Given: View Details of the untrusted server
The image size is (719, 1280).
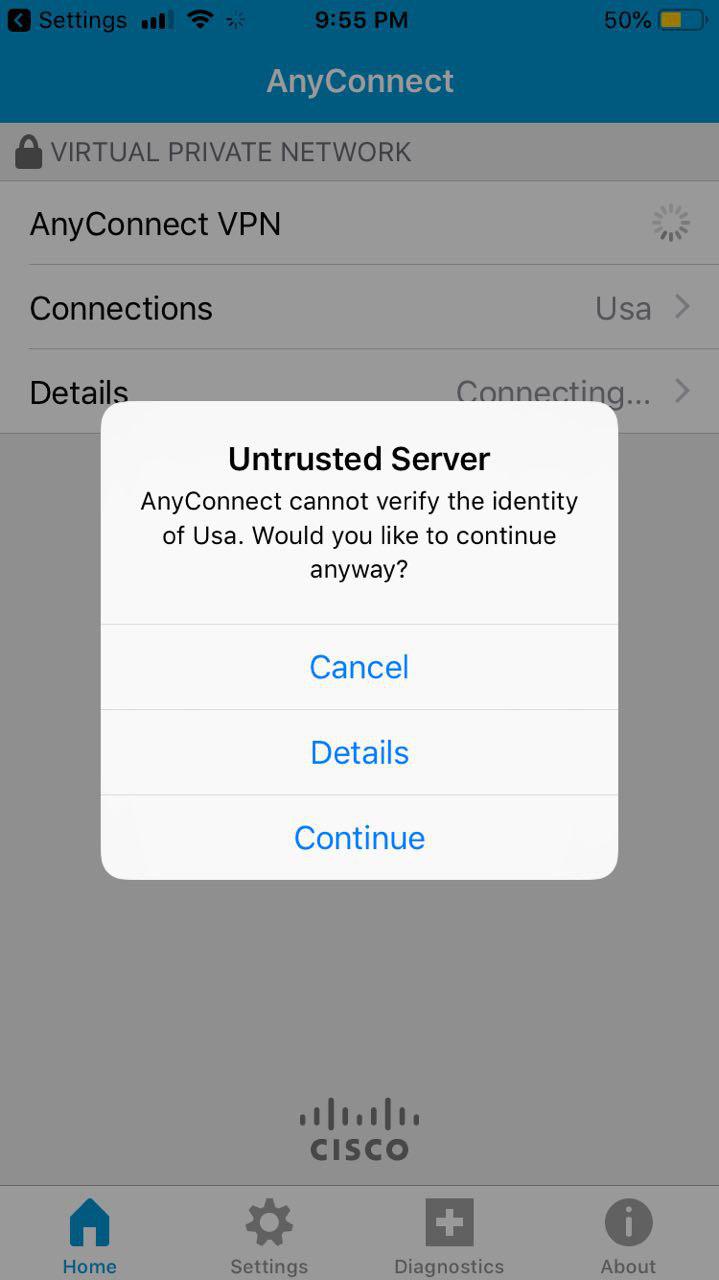Looking at the screenshot, I should click(x=359, y=752).
